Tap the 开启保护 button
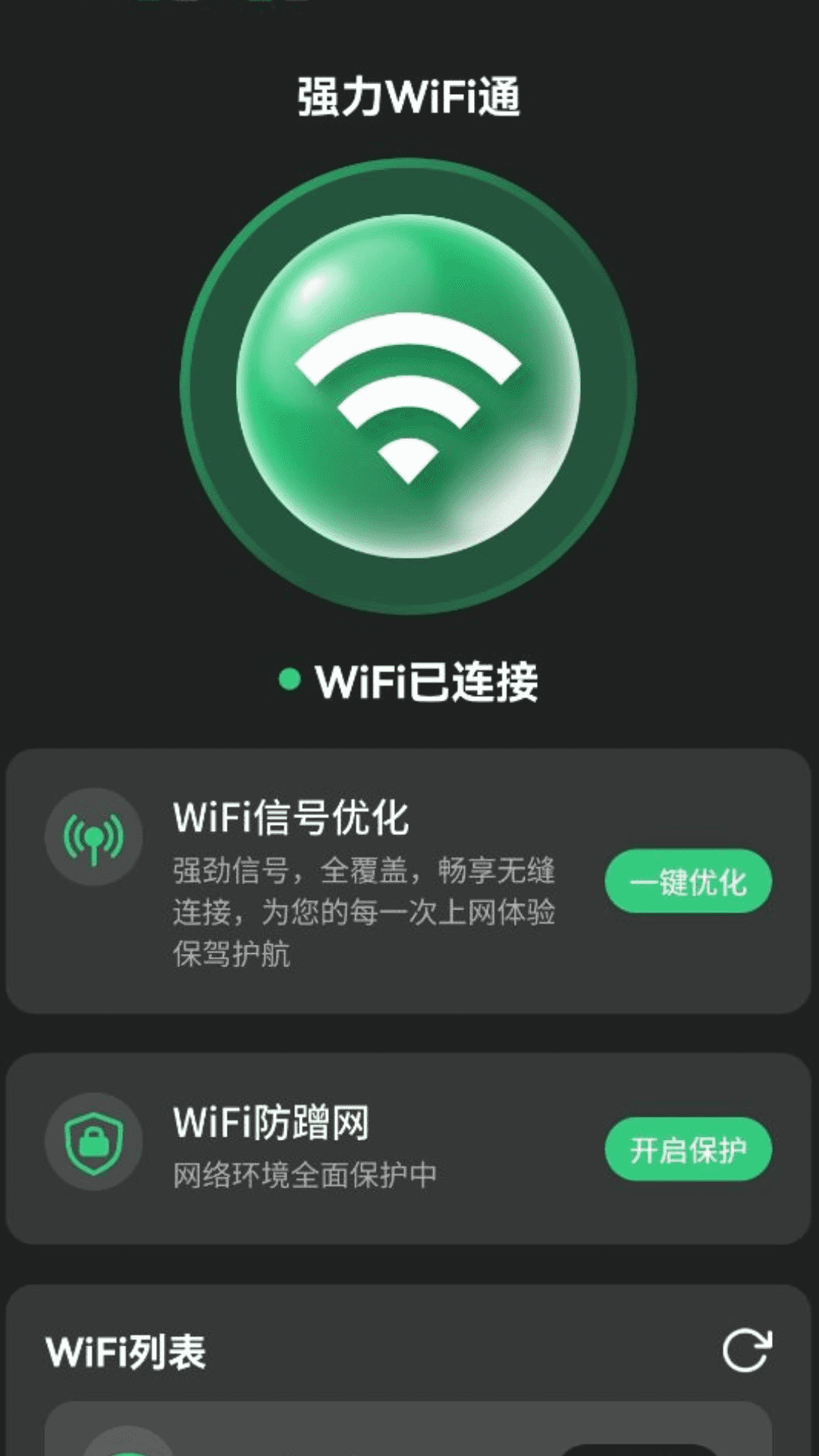This screenshot has width=819, height=1456. (x=688, y=1149)
